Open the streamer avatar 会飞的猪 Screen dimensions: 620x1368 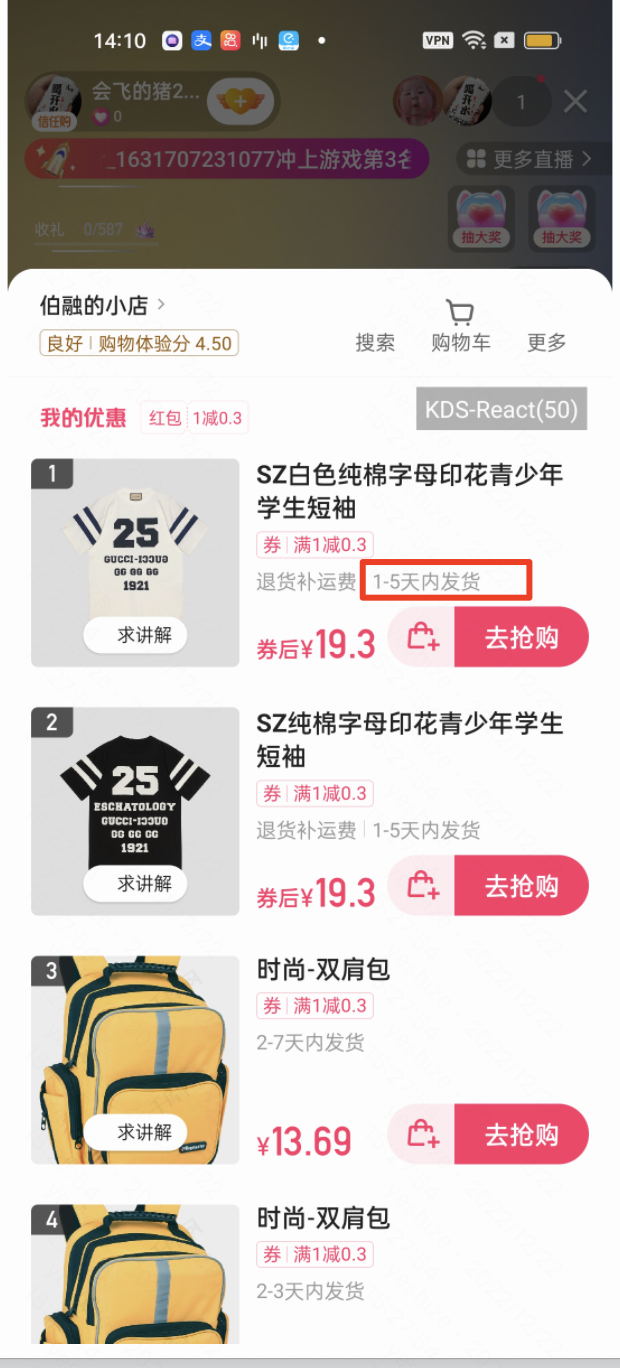click(53, 100)
